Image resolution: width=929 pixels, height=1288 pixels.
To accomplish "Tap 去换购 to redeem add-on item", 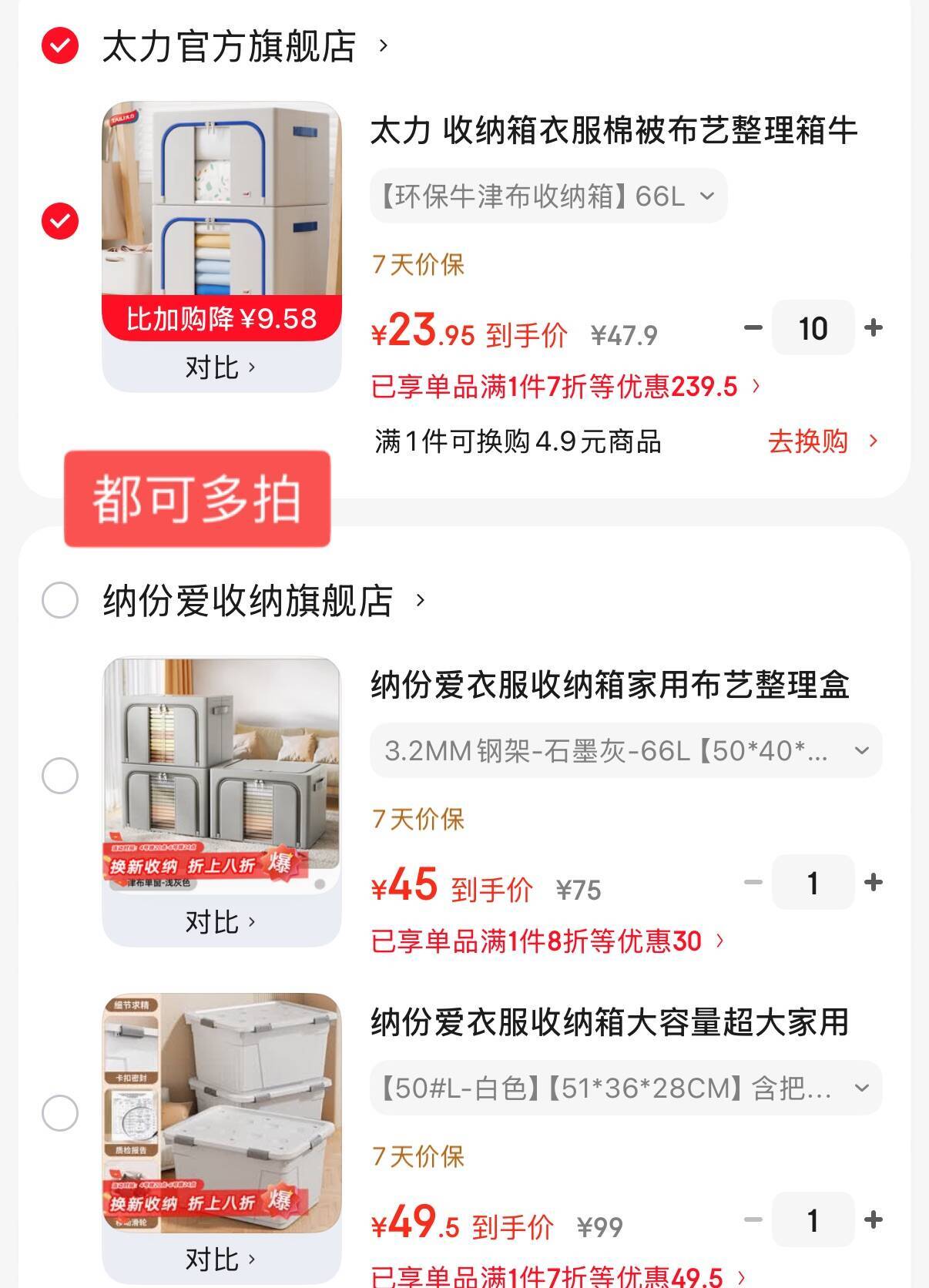I will pos(822,441).
